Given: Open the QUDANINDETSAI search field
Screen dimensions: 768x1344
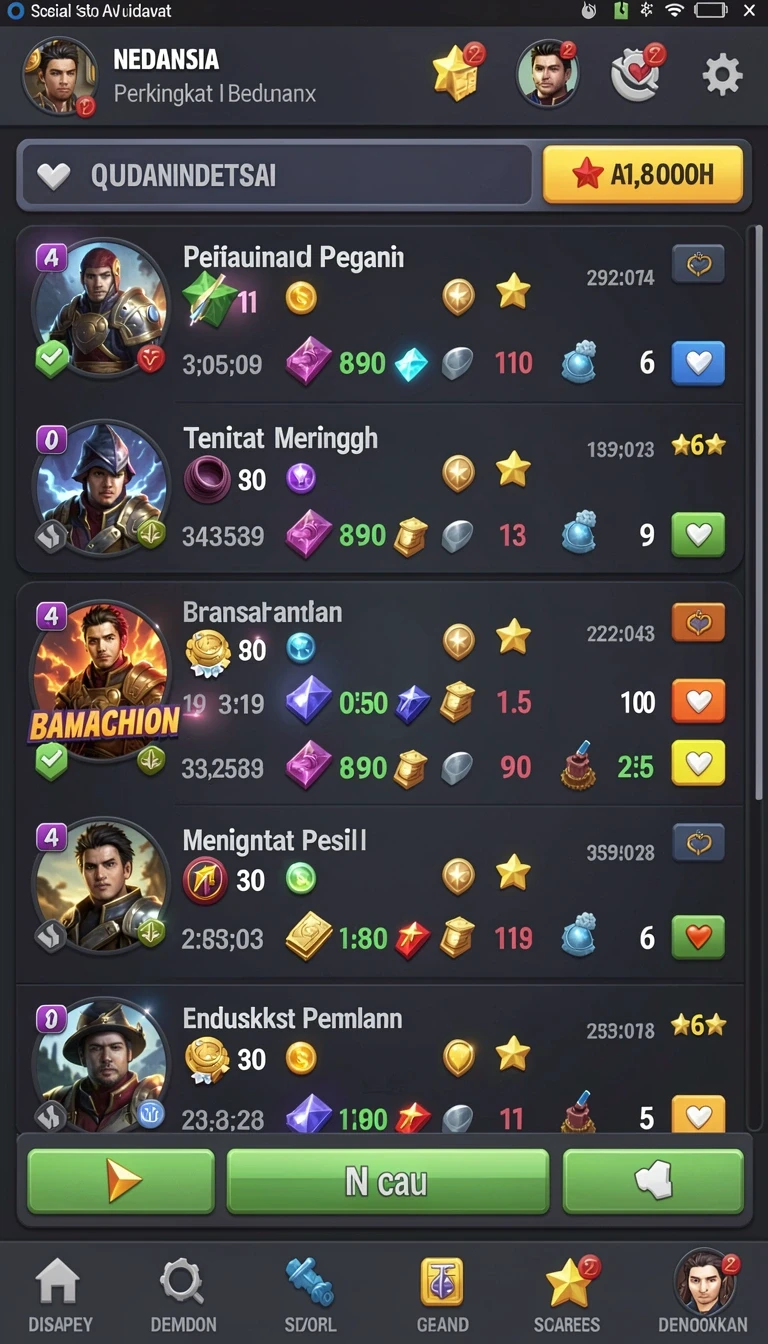Looking at the screenshot, I should pos(277,177).
